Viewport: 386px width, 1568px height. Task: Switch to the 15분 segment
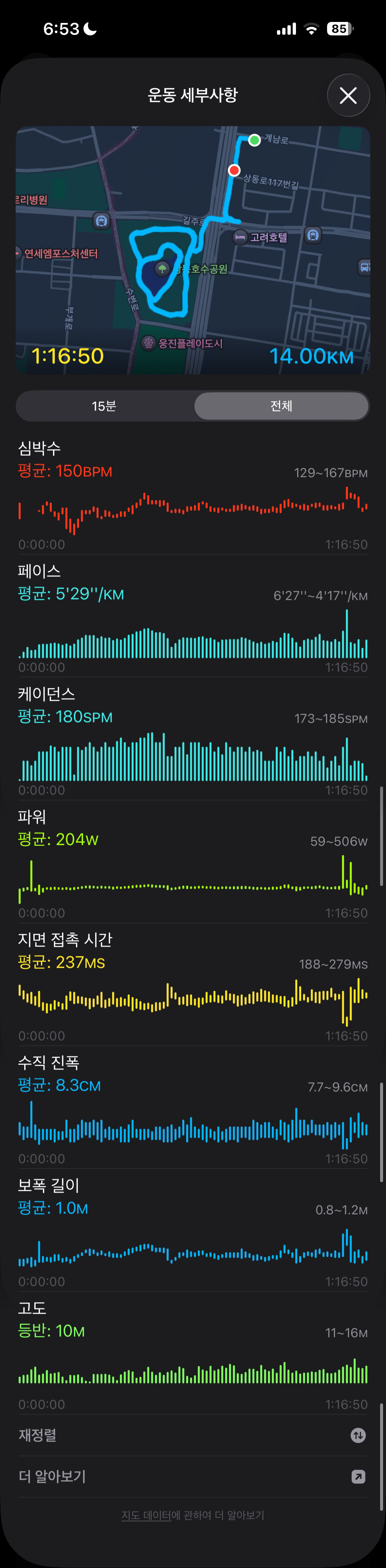pos(104,406)
